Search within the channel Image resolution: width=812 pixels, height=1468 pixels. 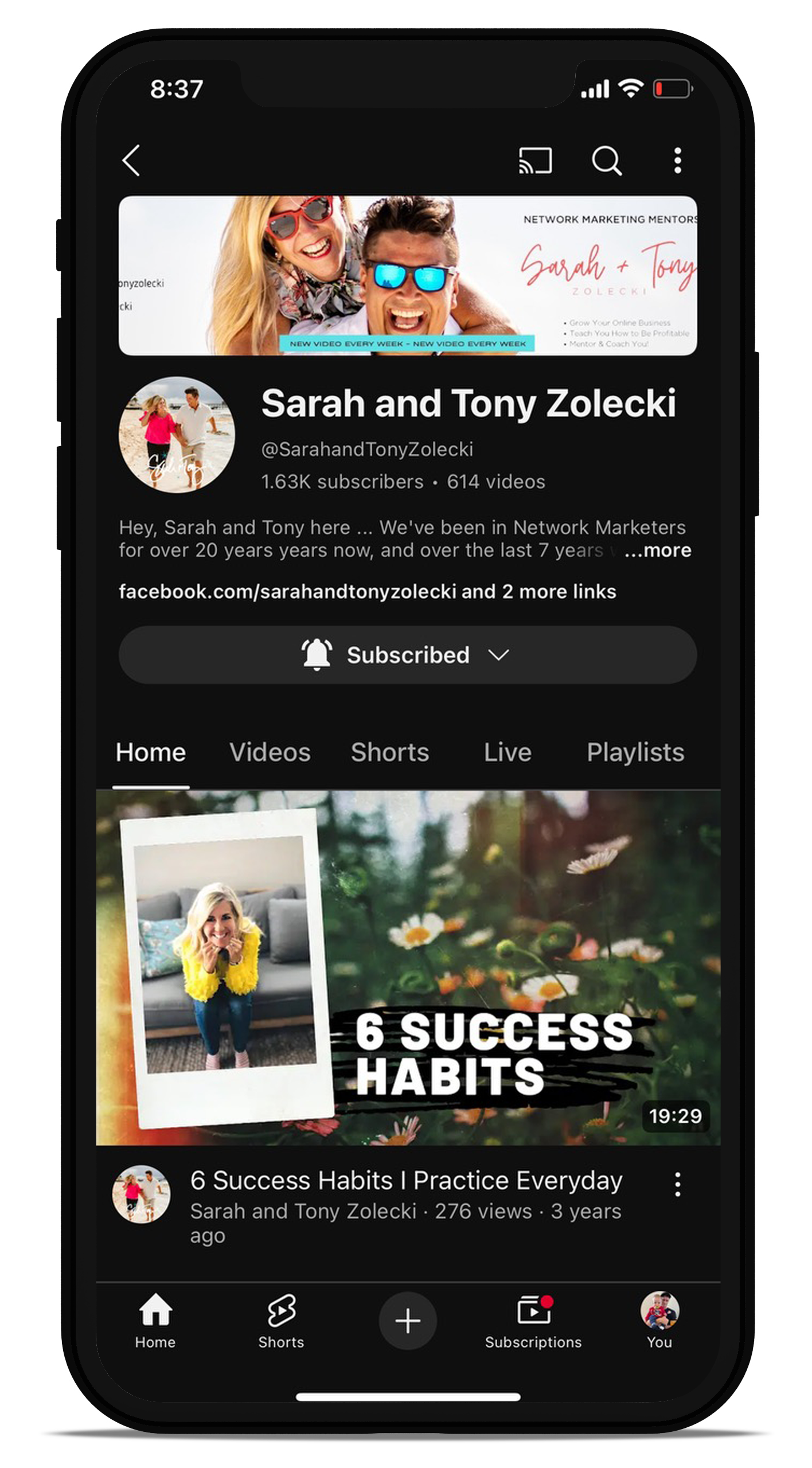pyautogui.click(x=606, y=160)
